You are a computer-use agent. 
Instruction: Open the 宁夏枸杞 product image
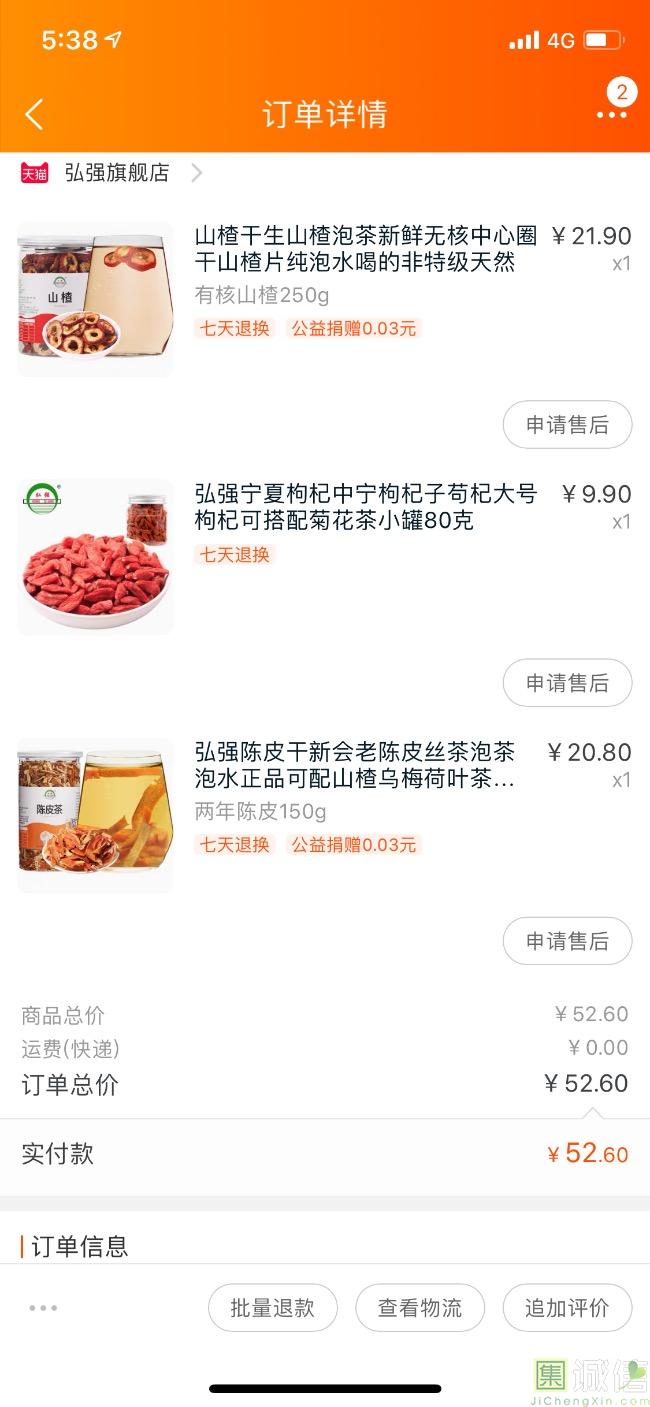click(95, 557)
